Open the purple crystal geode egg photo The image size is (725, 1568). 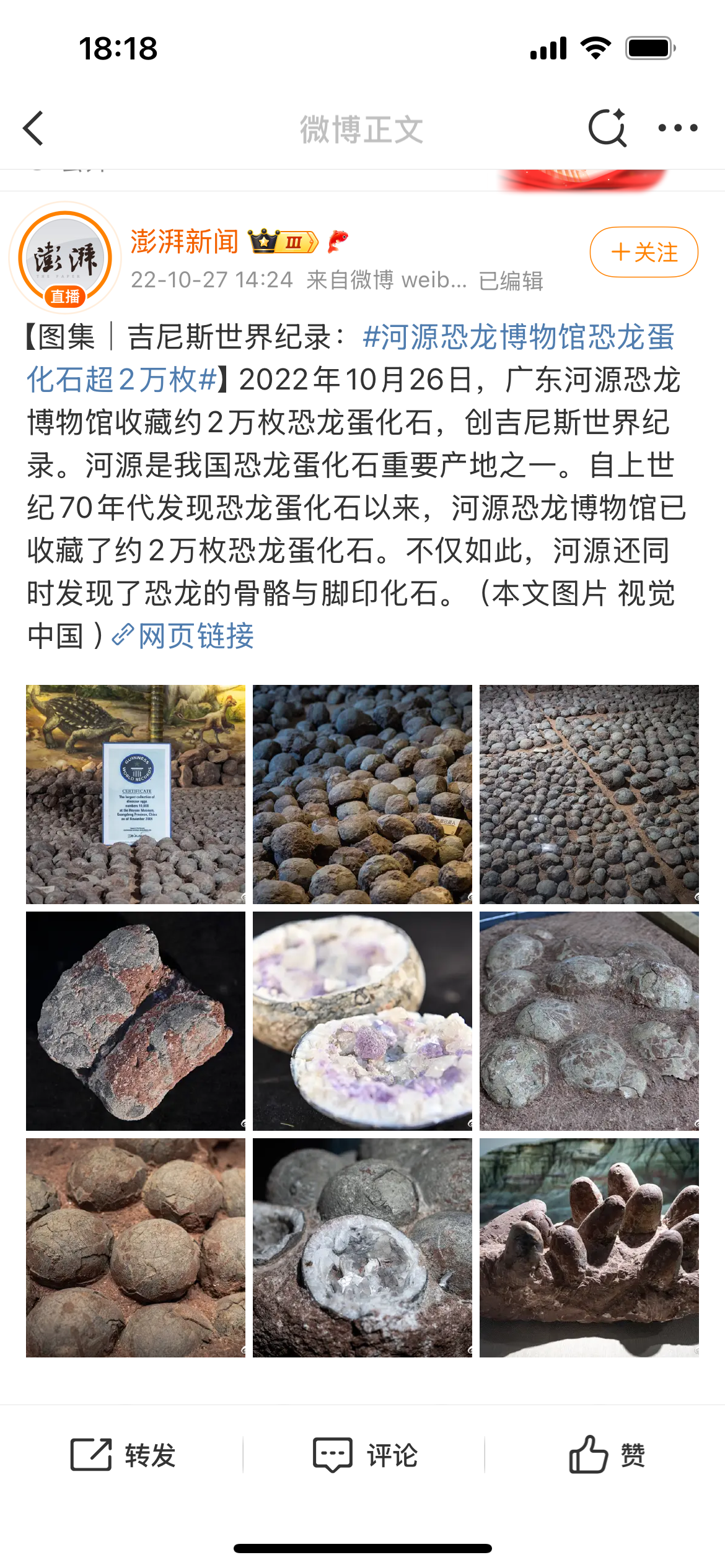(362, 1021)
